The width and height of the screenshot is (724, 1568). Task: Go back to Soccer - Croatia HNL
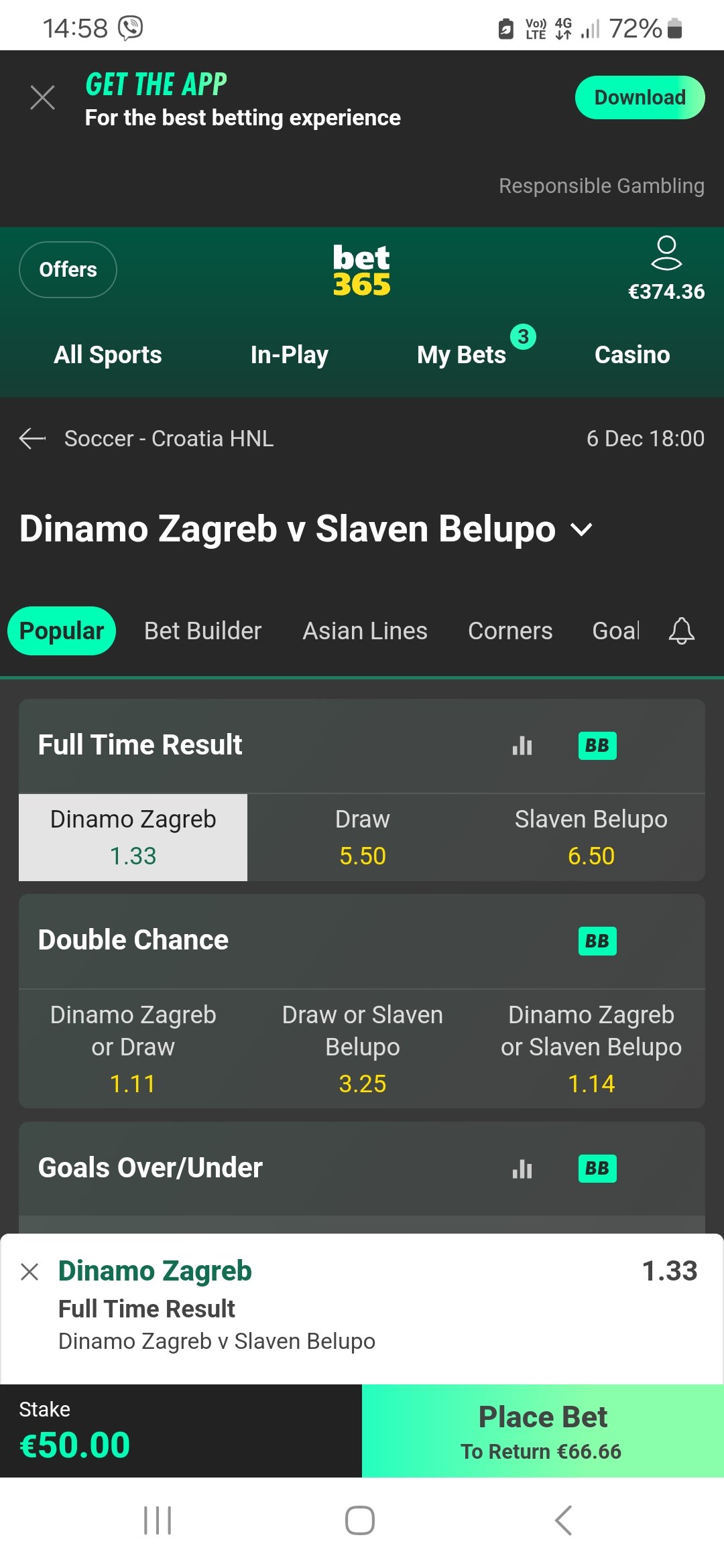pyautogui.click(x=32, y=438)
